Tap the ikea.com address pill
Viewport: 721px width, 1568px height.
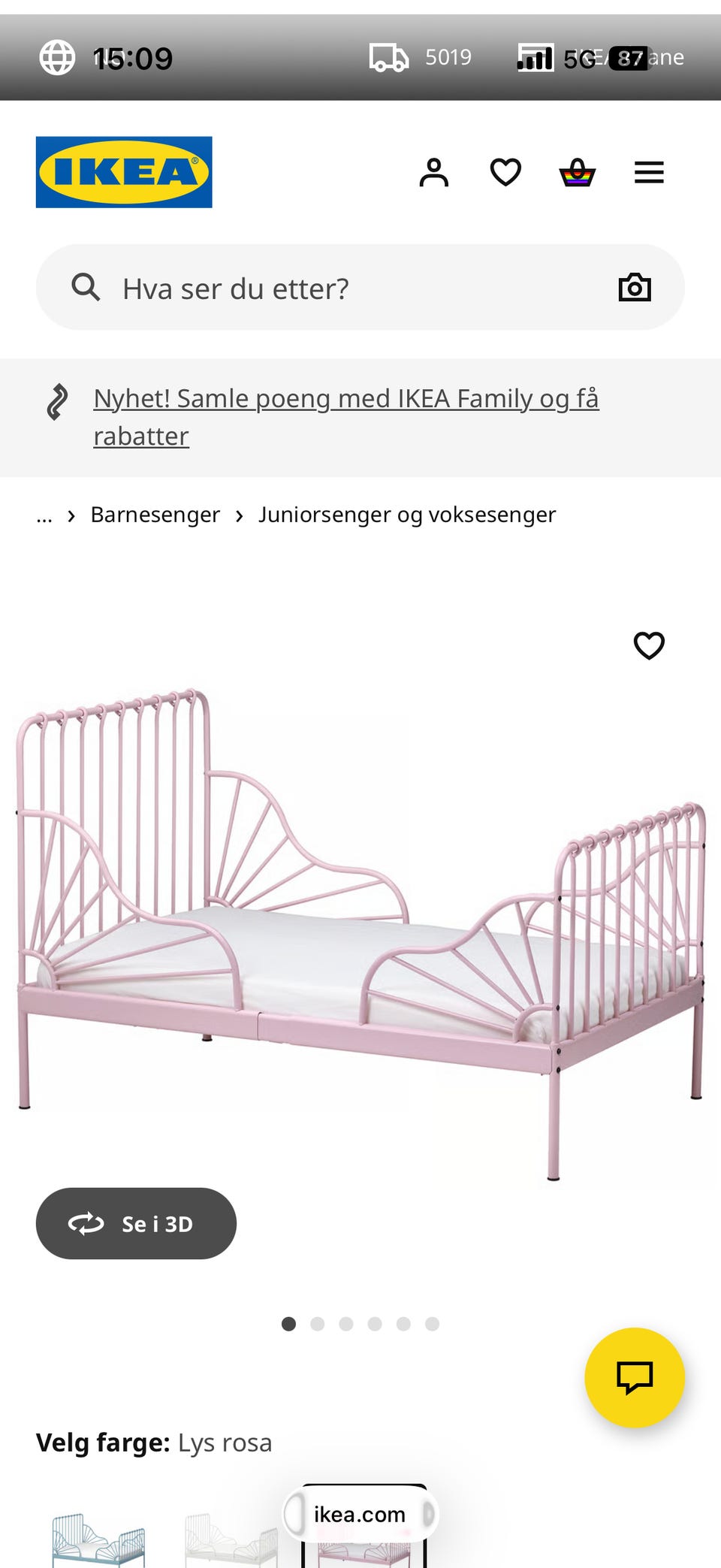tap(360, 1514)
